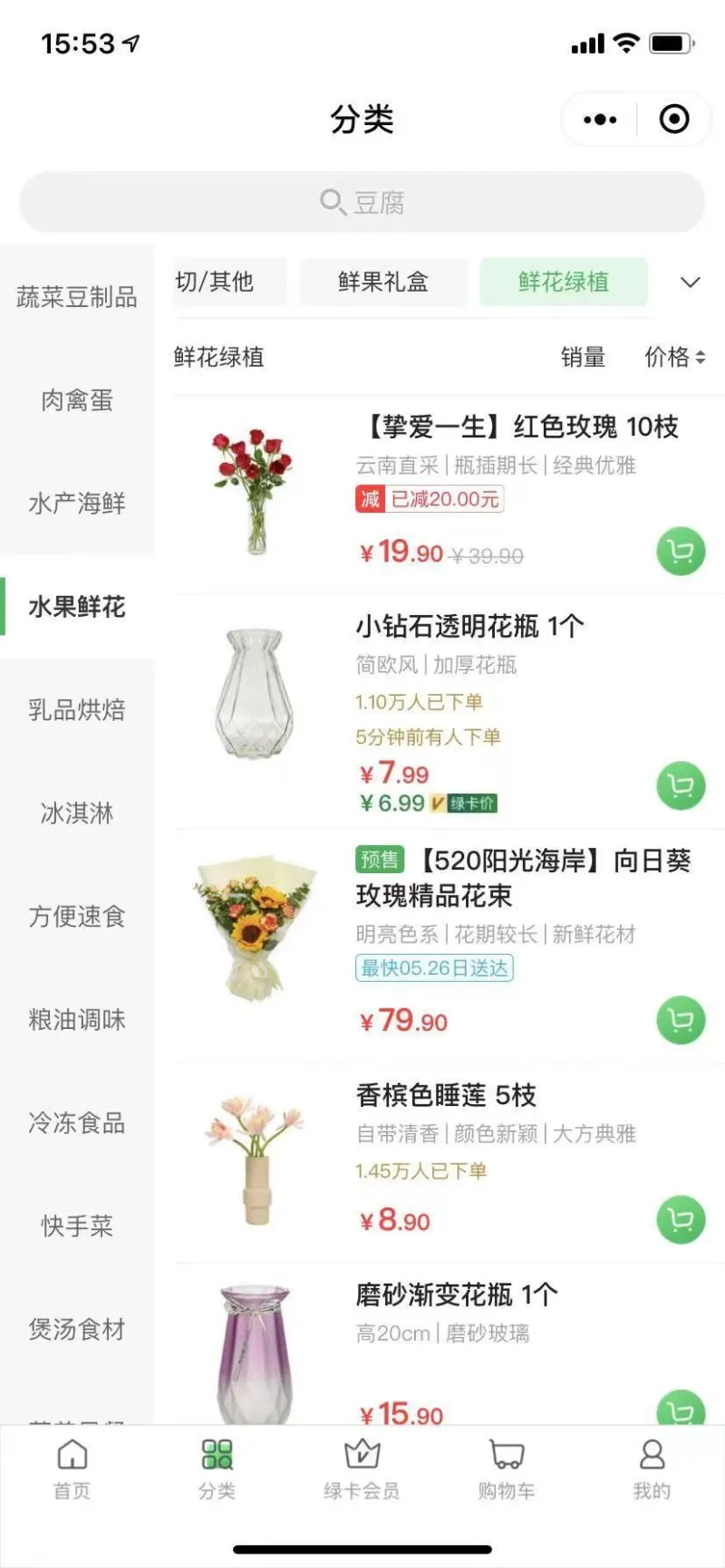Switch to 肉禽蛋 category
Image resolution: width=725 pixels, height=1568 pixels.
77,399
